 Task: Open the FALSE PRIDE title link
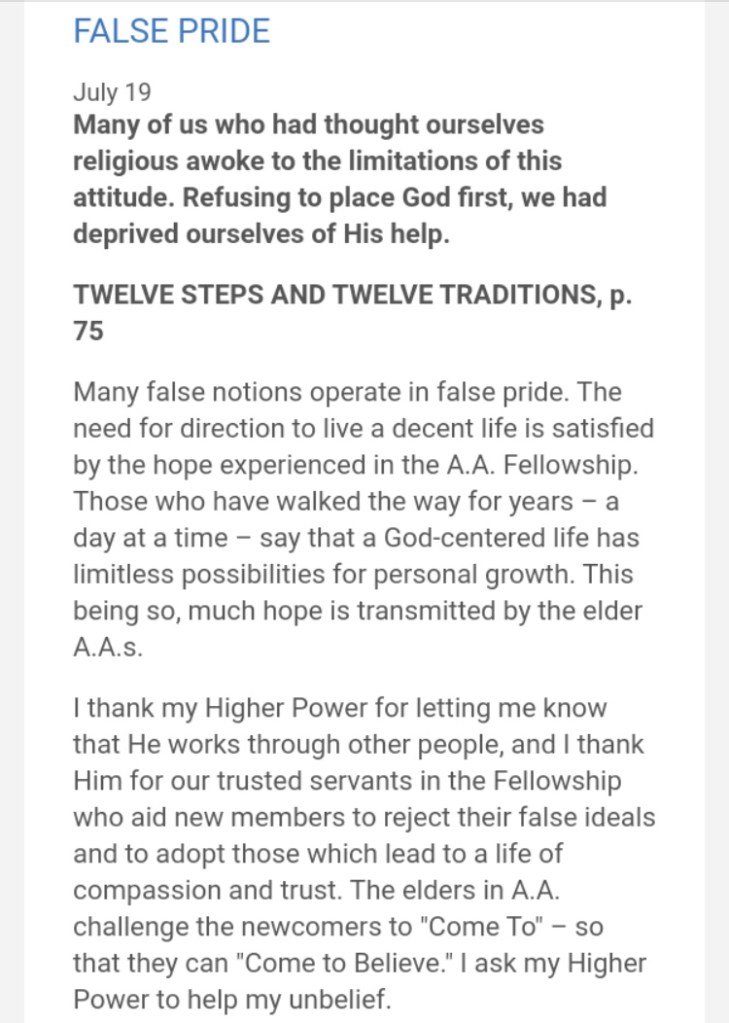tap(171, 31)
